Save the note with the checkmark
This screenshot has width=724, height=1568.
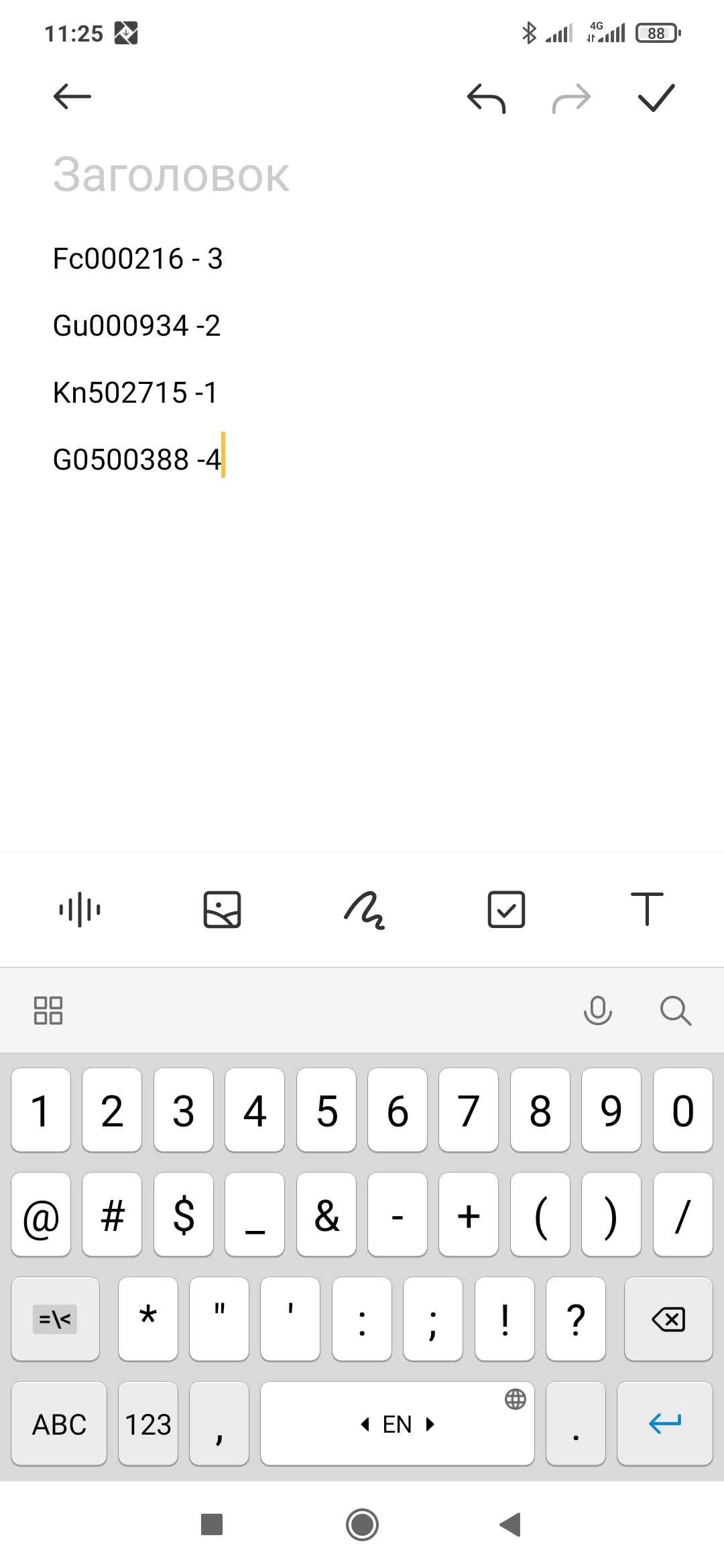point(656,98)
